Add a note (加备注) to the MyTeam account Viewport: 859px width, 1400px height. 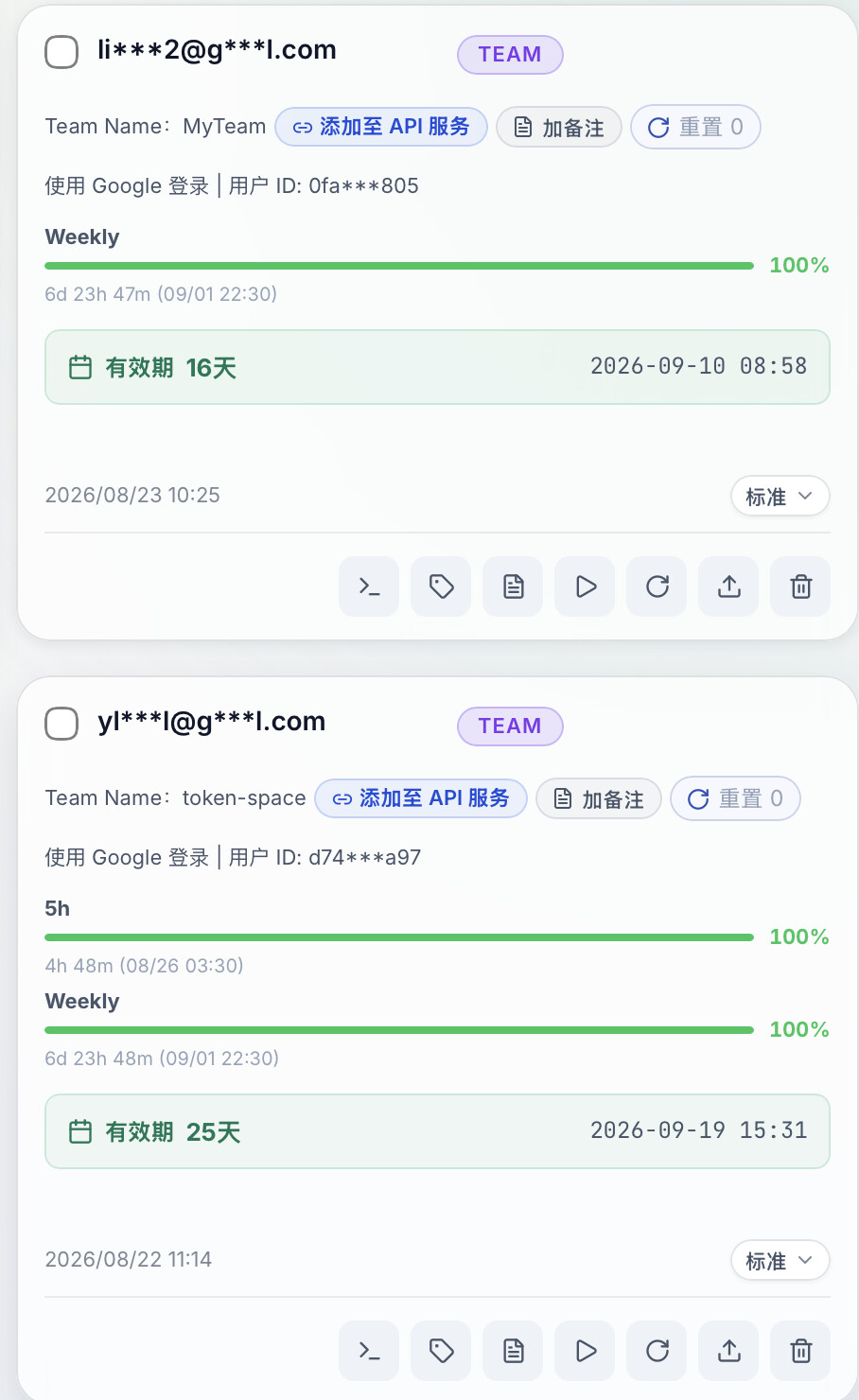coord(559,127)
